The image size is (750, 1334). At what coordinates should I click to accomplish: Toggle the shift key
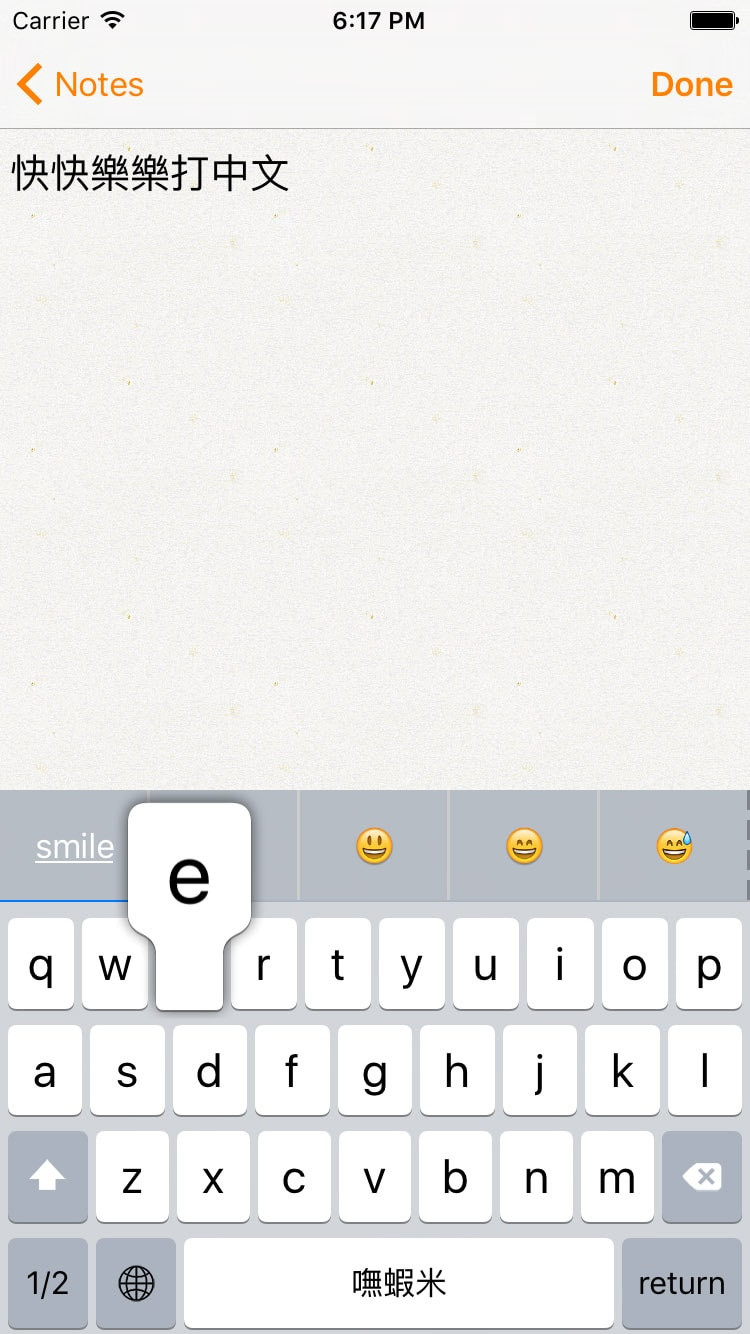click(x=47, y=1177)
